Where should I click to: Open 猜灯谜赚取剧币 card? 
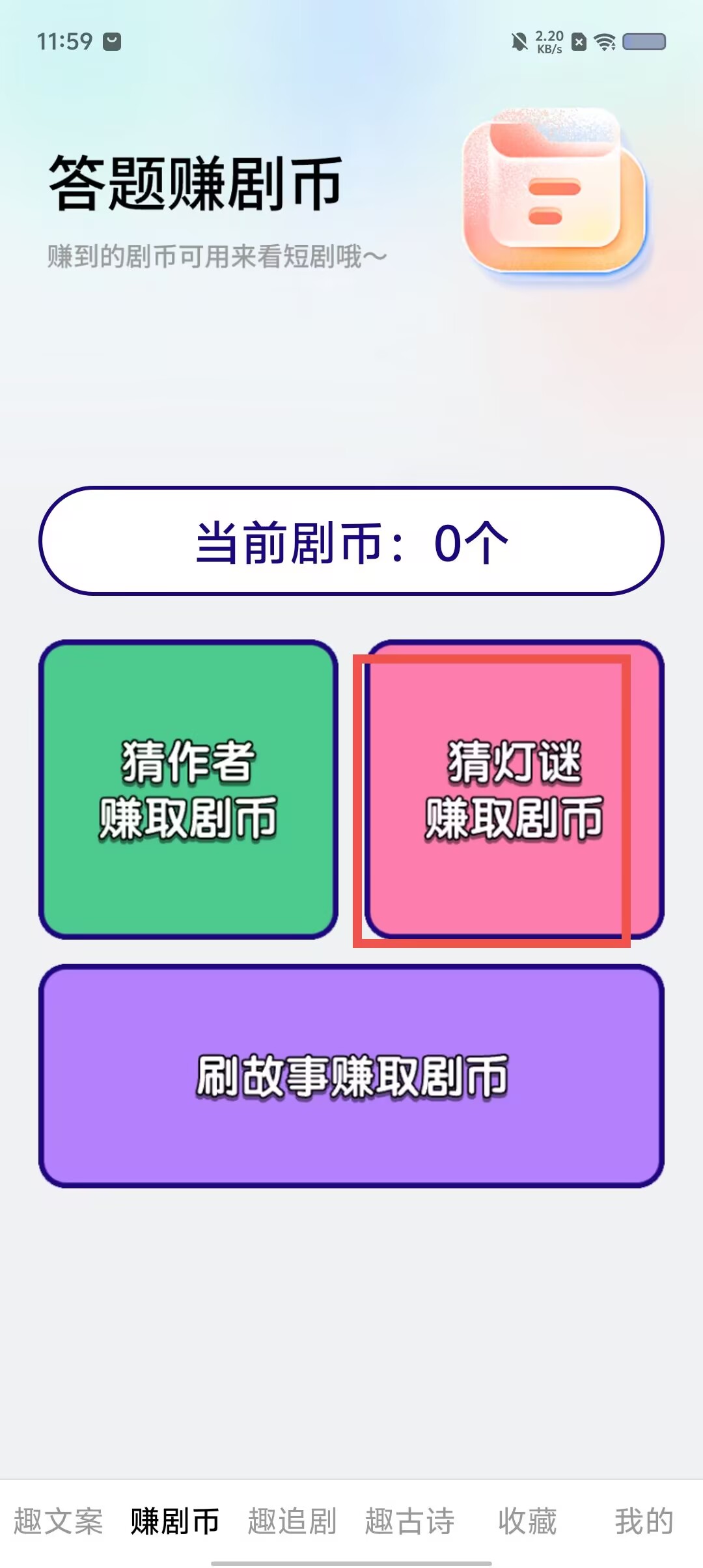[514, 789]
